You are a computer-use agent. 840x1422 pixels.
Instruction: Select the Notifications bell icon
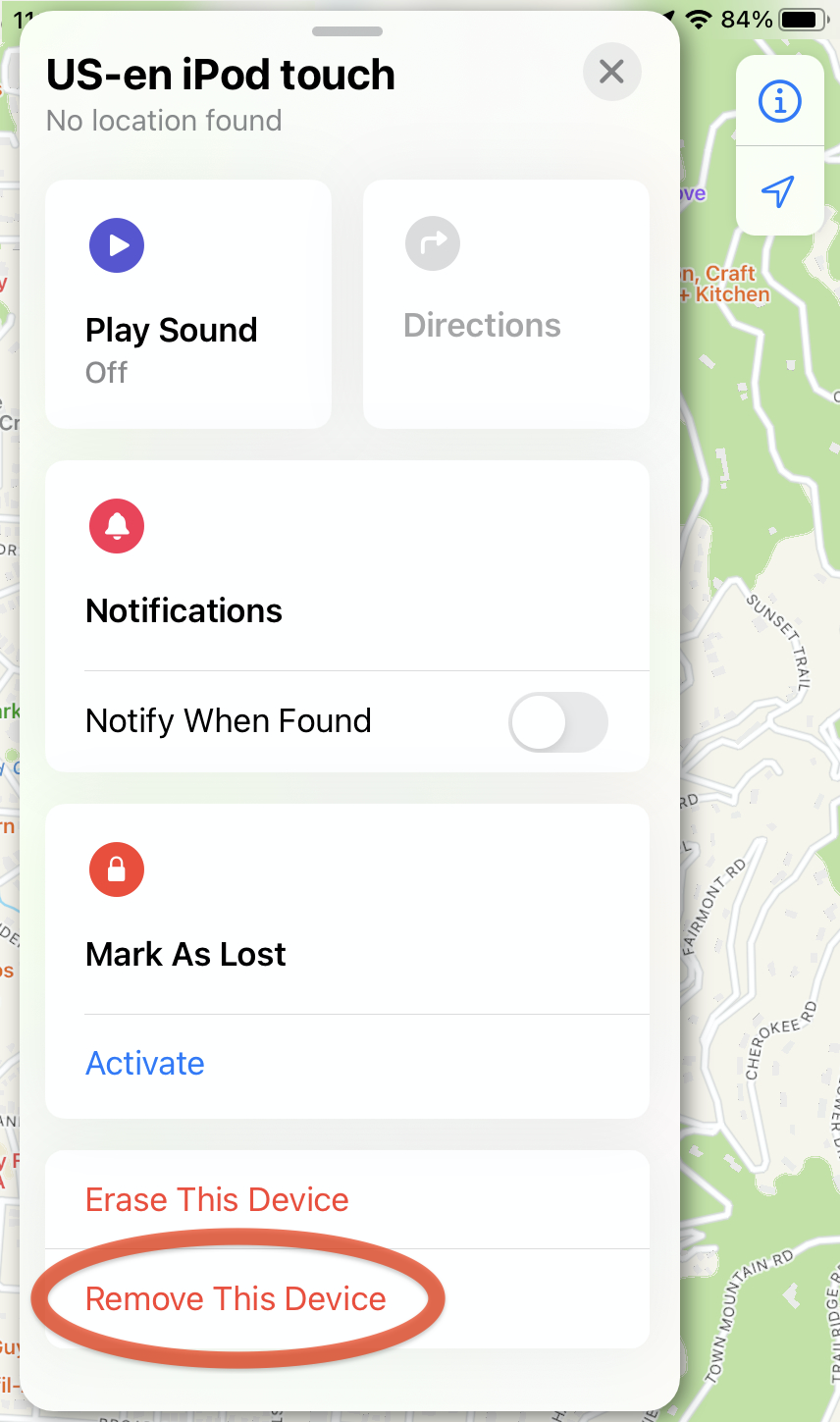tap(116, 526)
